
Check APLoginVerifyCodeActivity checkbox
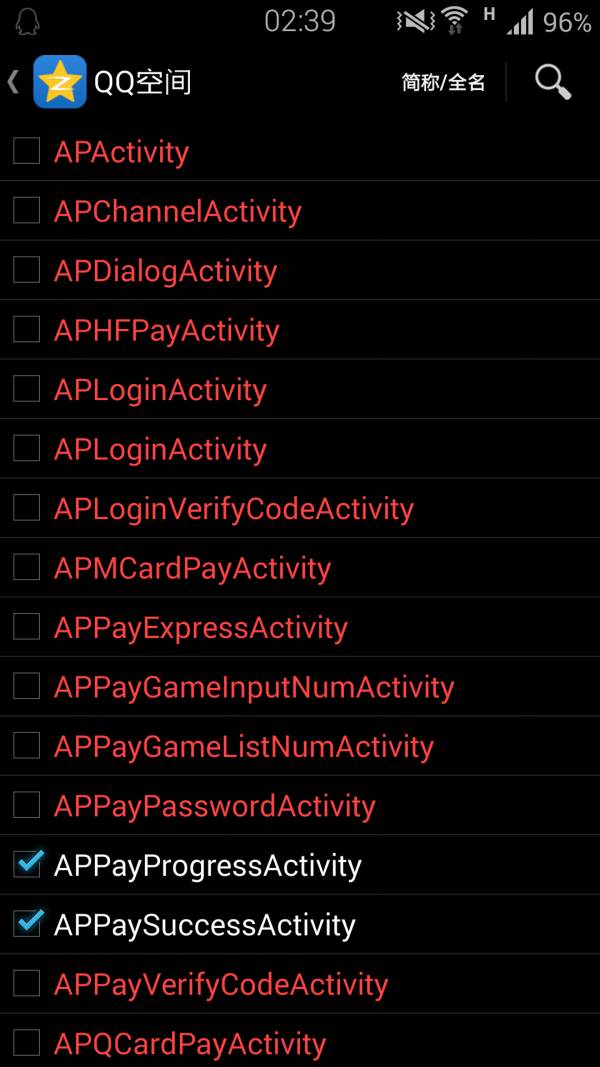26,508
